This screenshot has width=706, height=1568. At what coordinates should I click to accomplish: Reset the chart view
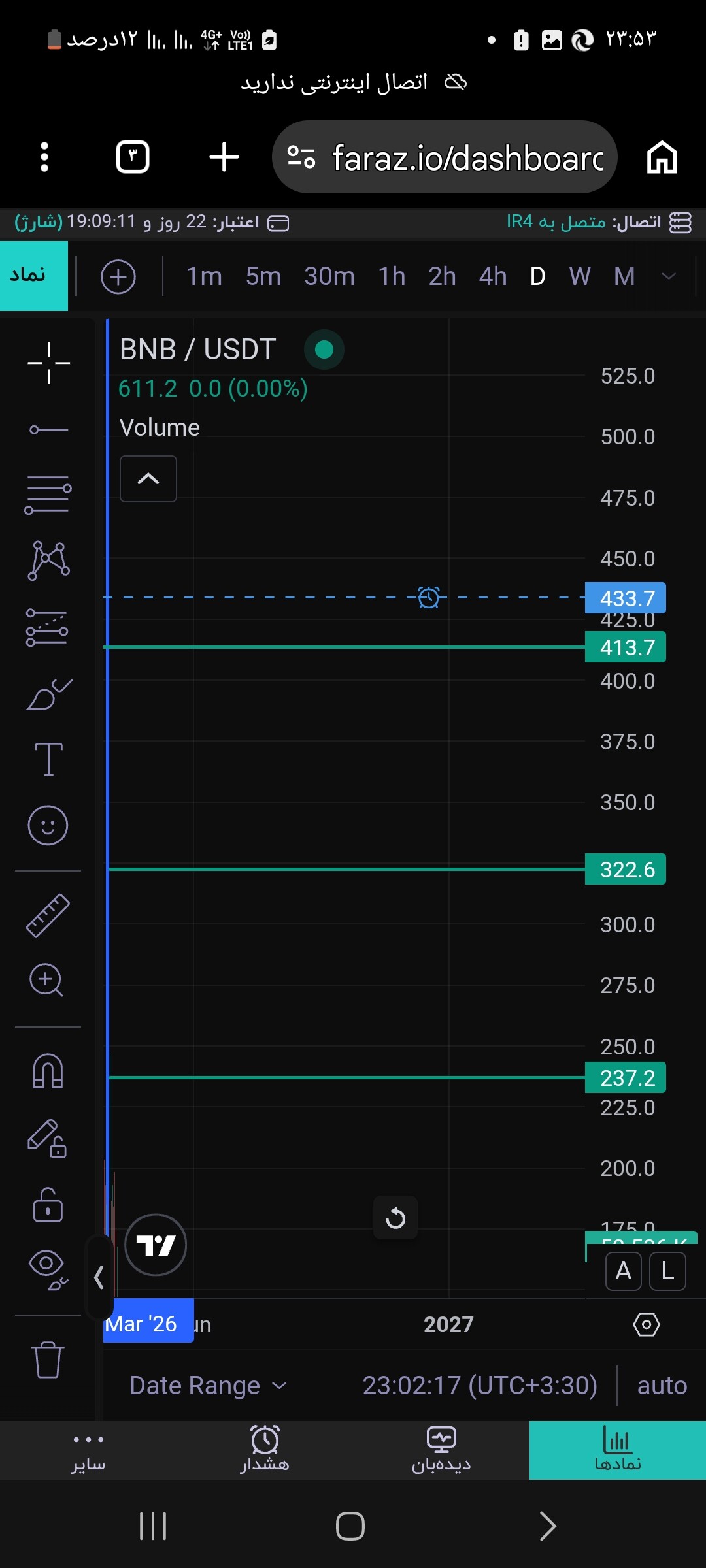(395, 1218)
